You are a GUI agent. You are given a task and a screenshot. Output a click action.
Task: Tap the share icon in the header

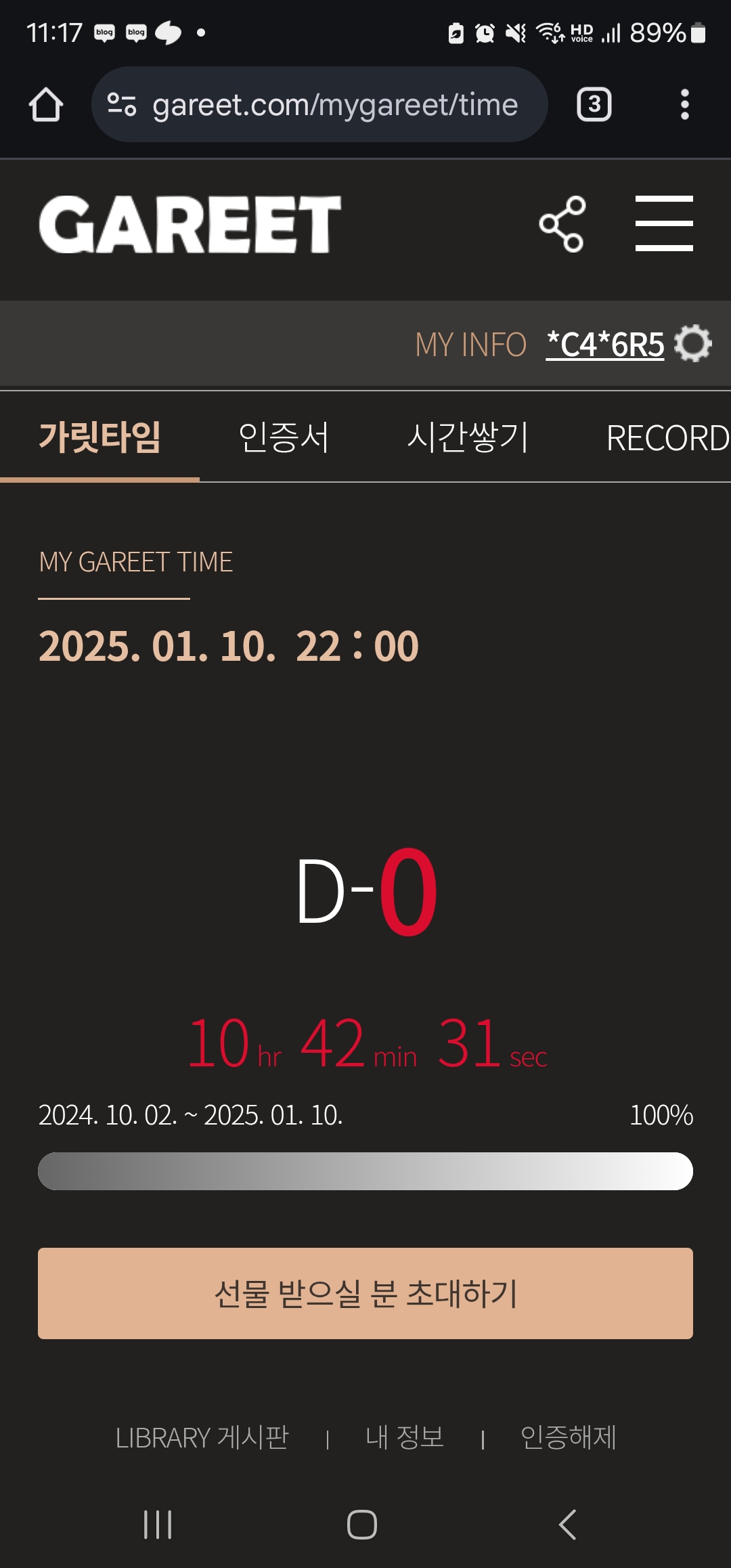click(562, 224)
